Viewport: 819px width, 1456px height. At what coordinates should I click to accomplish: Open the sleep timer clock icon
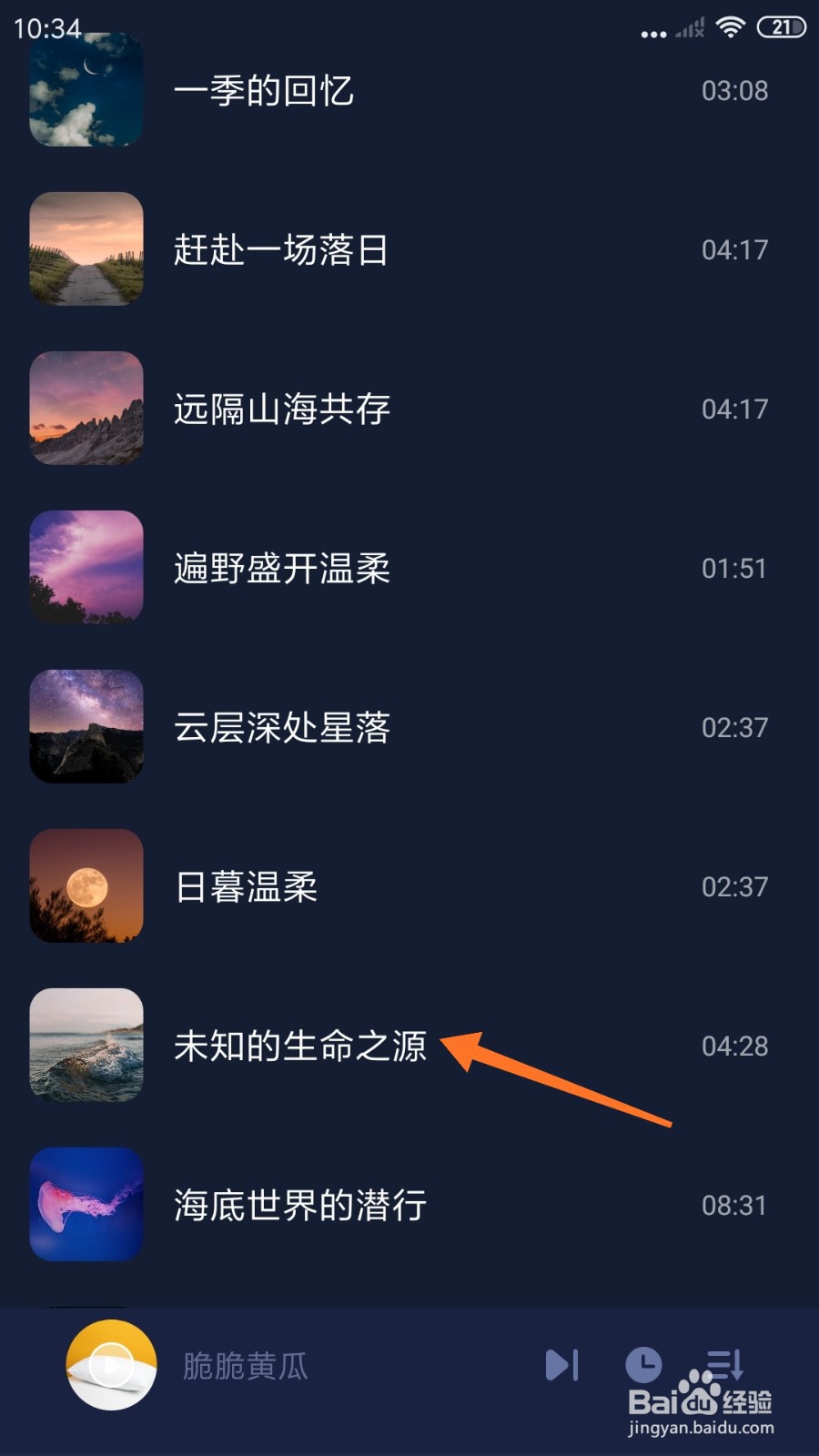pos(643,1364)
